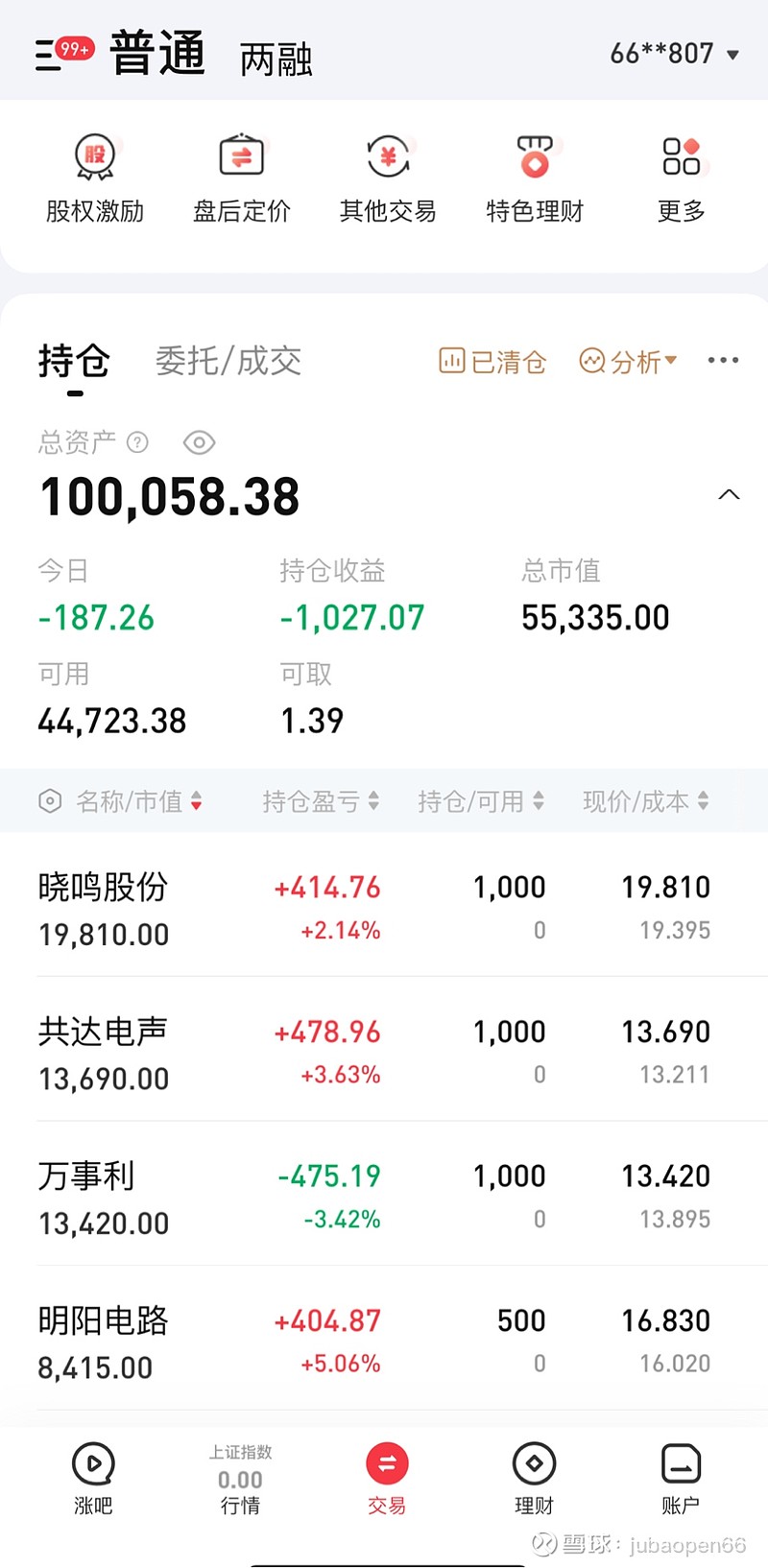Open 其他交易 shortcut
The height and width of the screenshot is (1568, 768).
388,179
